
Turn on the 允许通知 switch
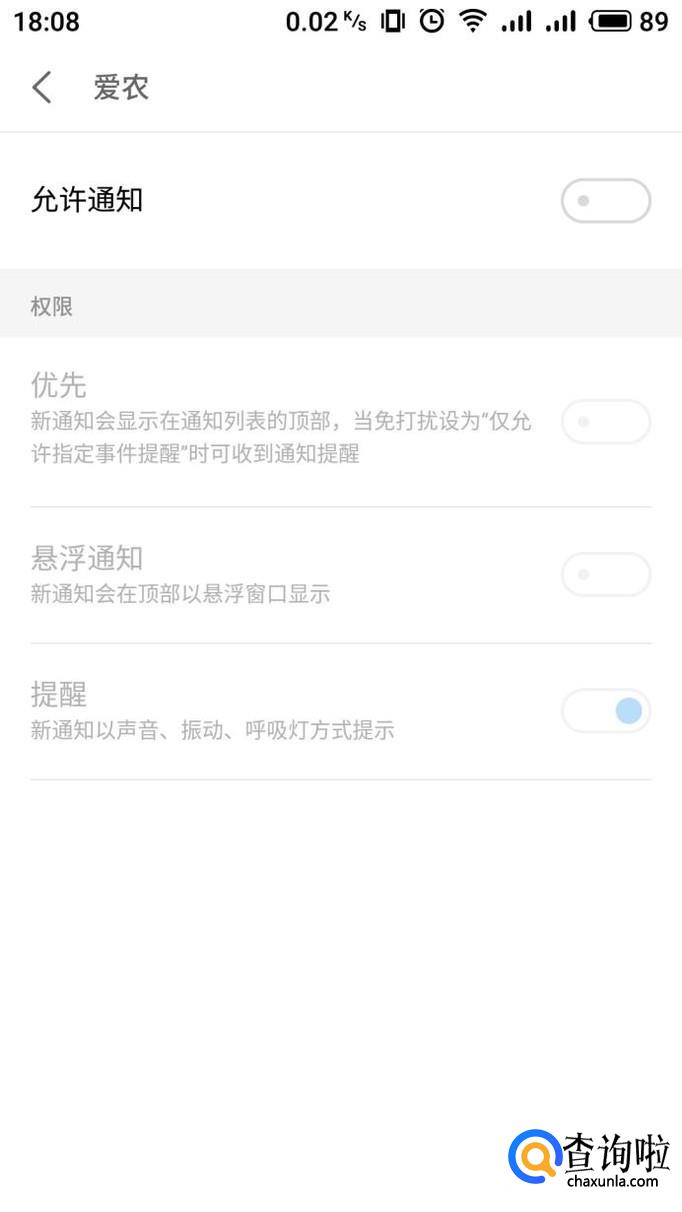point(606,201)
